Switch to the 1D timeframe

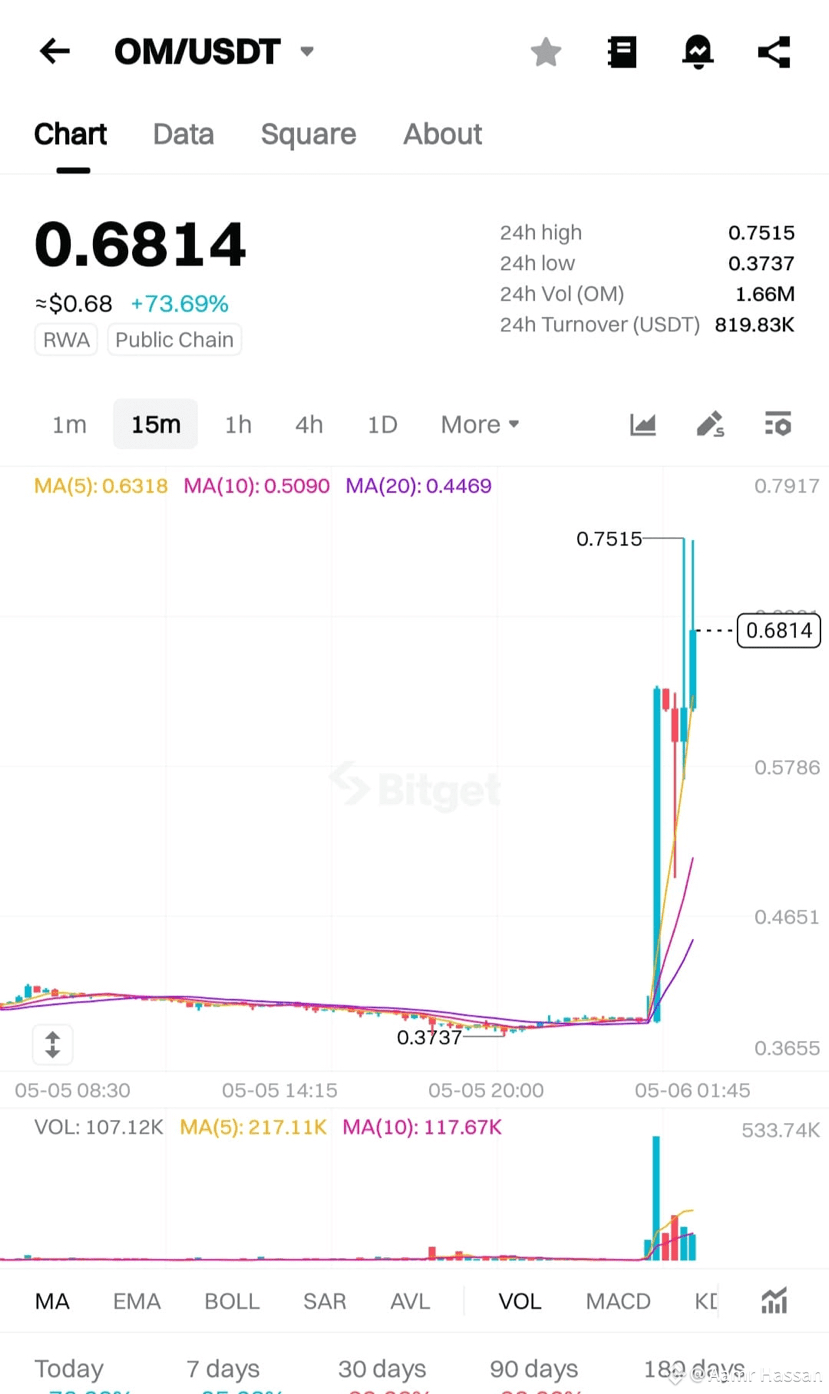click(x=382, y=424)
